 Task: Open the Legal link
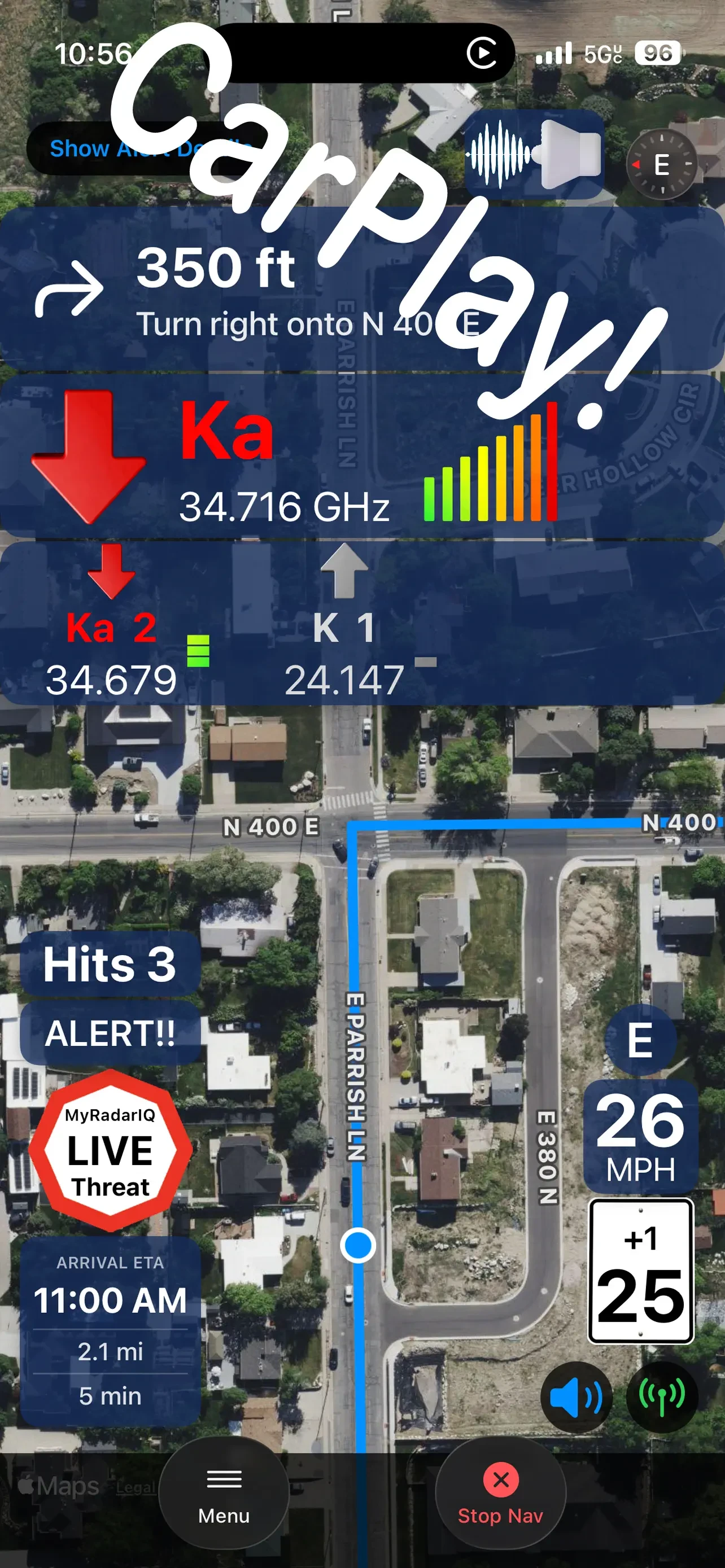pyautogui.click(x=136, y=1487)
